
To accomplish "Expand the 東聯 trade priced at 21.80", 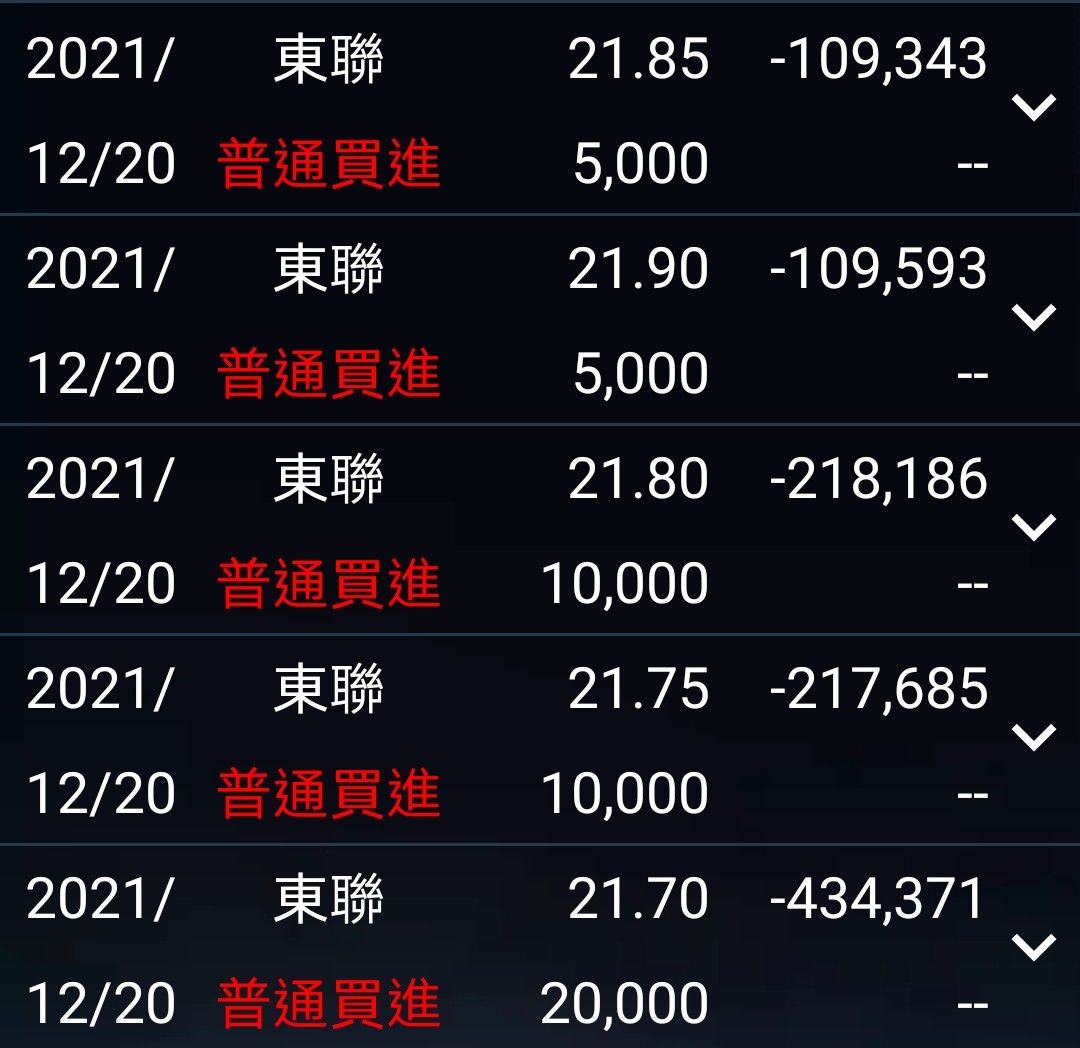I will [x=1034, y=528].
